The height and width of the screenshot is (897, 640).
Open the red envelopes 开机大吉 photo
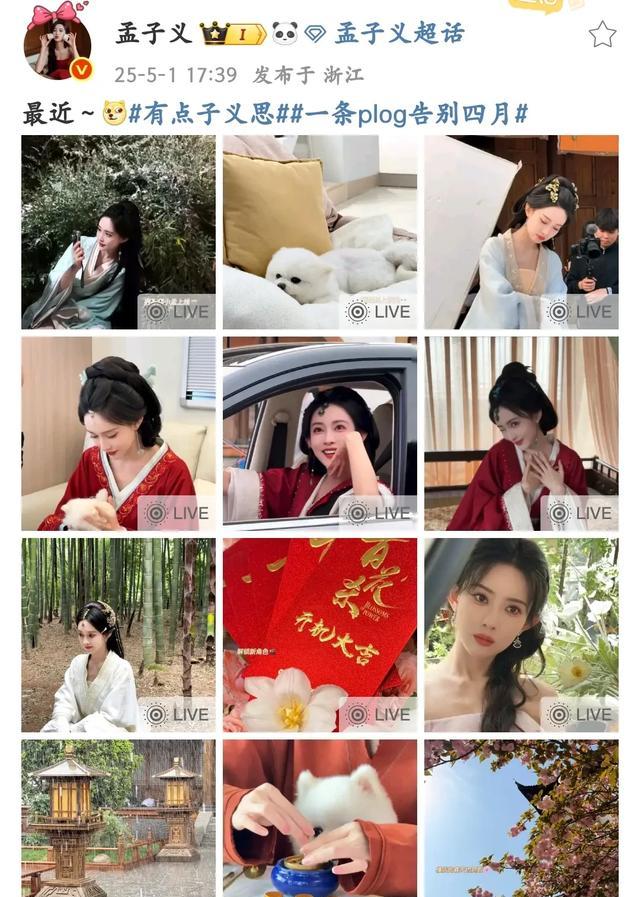click(x=320, y=635)
